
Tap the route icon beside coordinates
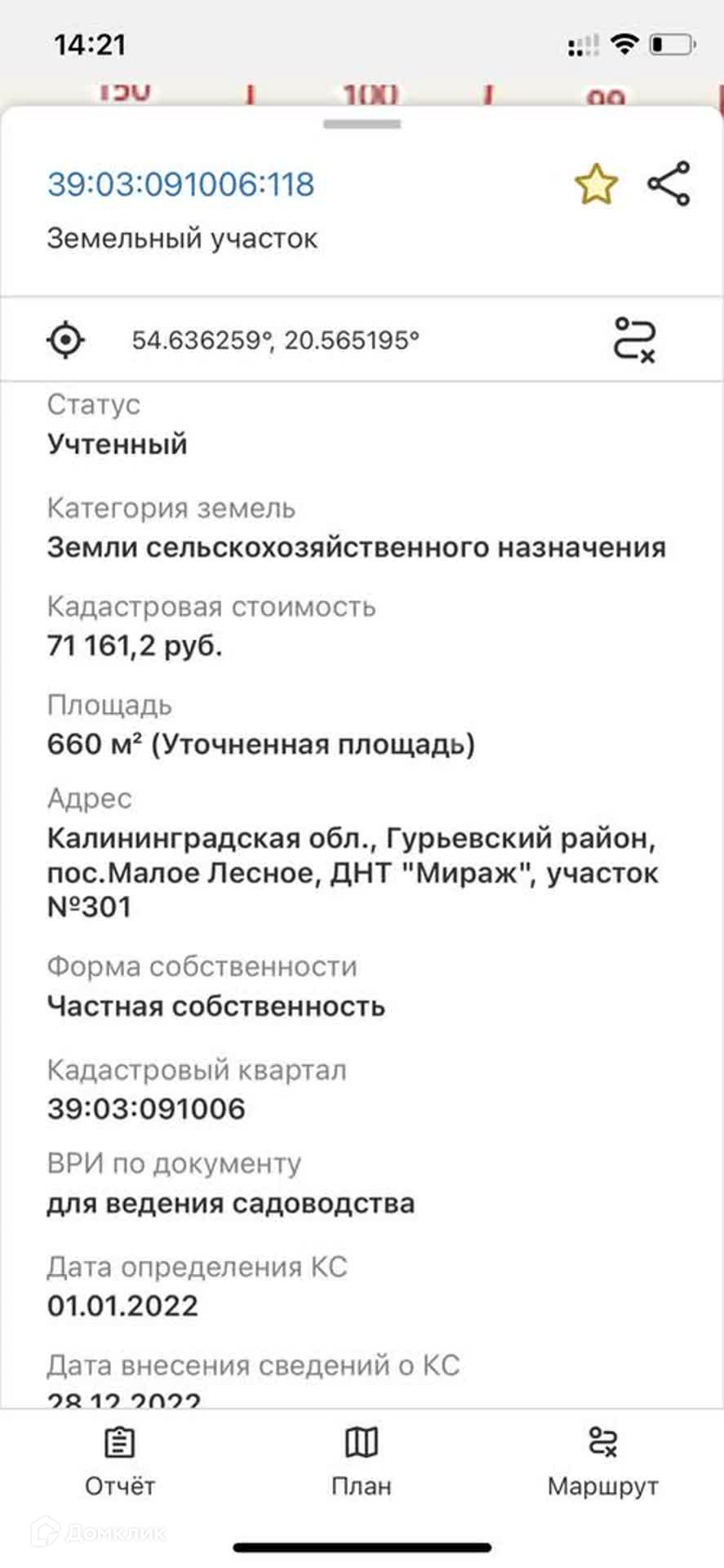click(x=634, y=340)
